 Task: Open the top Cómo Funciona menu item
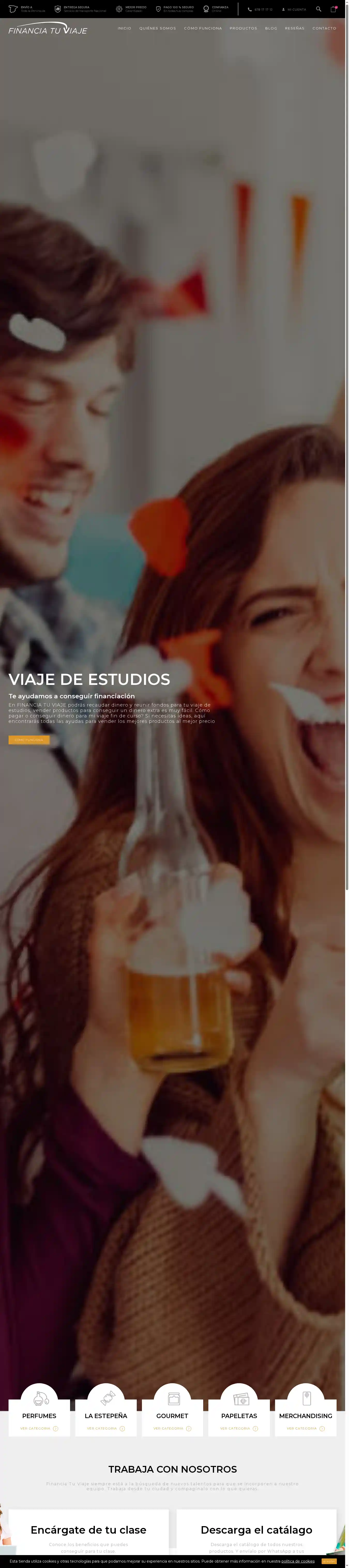click(x=203, y=28)
